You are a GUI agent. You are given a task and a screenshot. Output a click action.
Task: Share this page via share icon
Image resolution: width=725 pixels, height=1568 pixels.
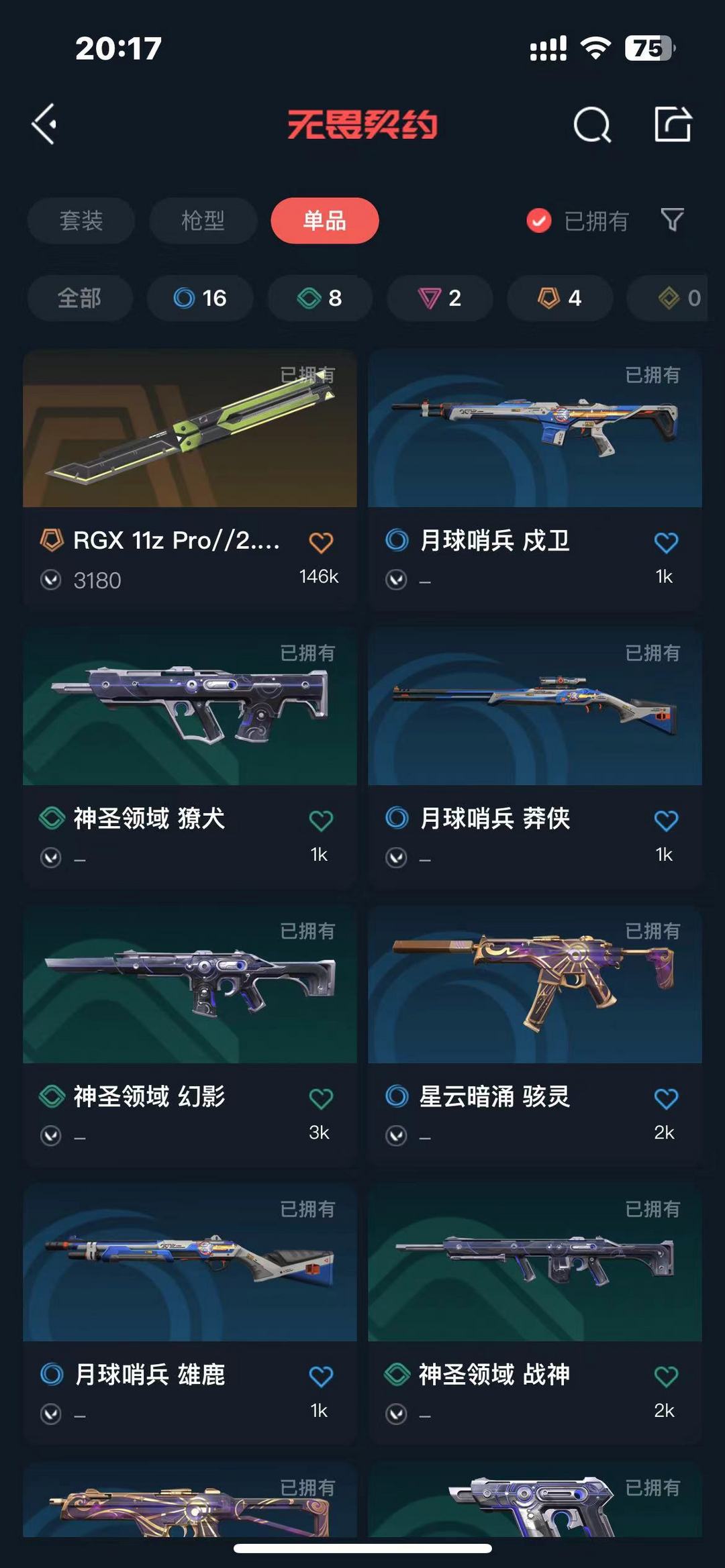pyautogui.click(x=673, y=124)
